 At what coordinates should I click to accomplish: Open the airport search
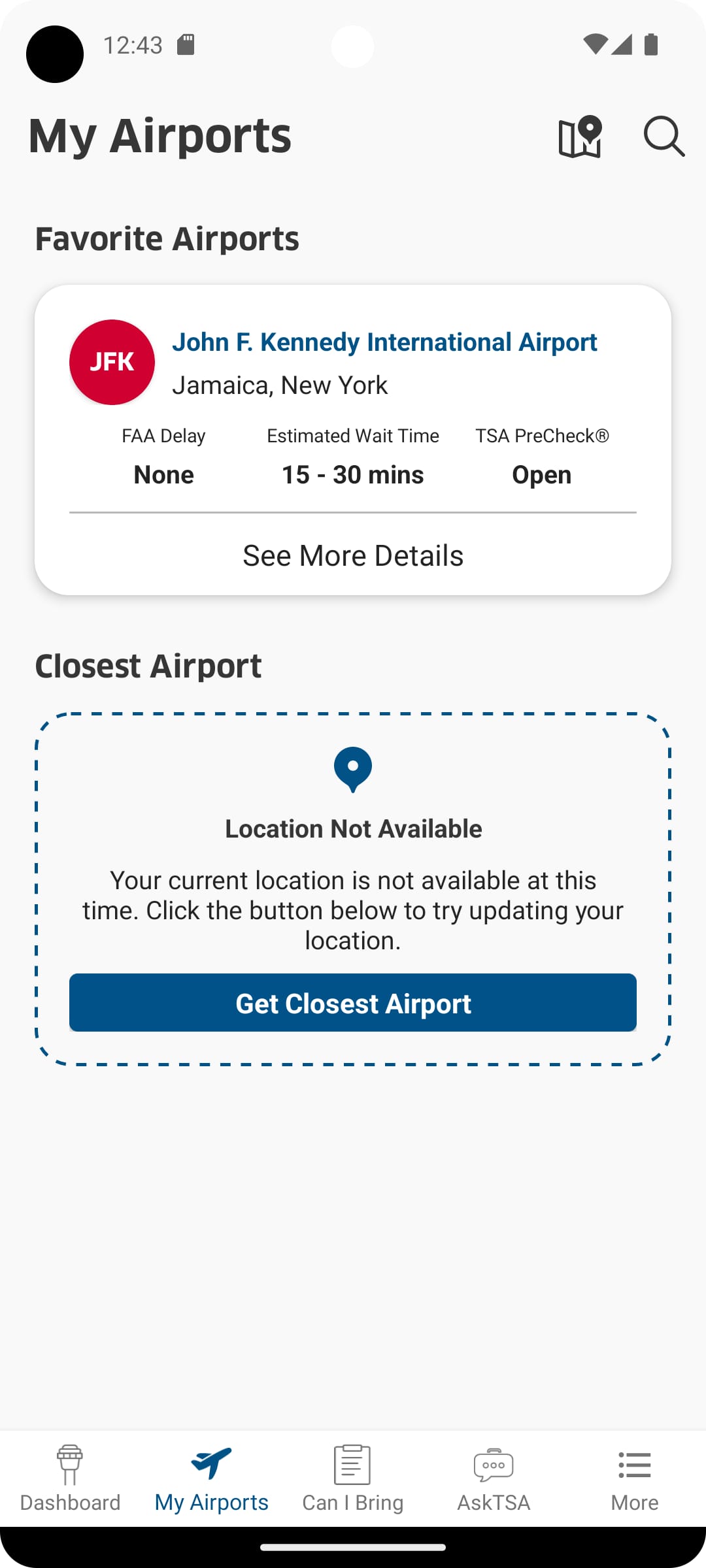point(664,137)
